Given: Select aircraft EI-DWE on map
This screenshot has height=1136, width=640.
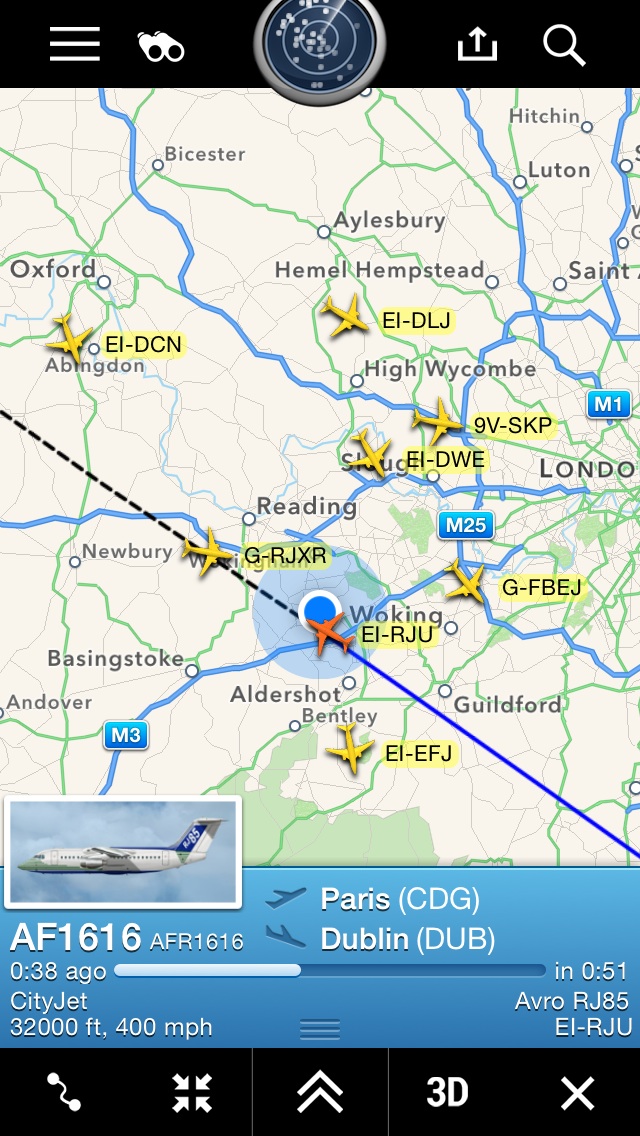Looking at the screenshot, I should [371, 454].
